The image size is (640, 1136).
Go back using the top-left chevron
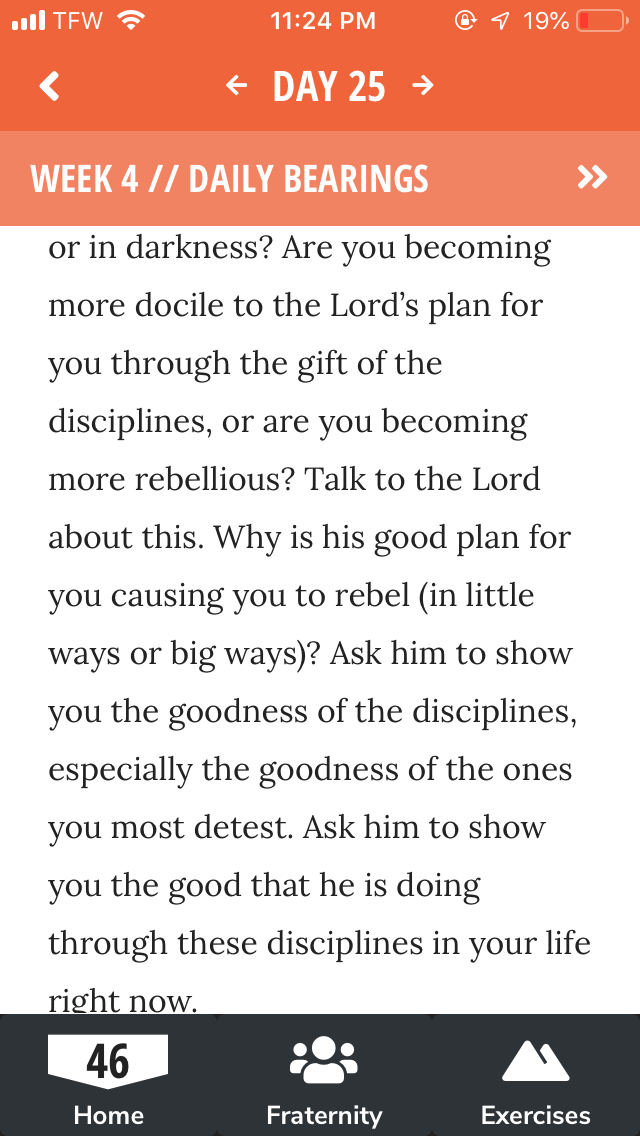49,87
